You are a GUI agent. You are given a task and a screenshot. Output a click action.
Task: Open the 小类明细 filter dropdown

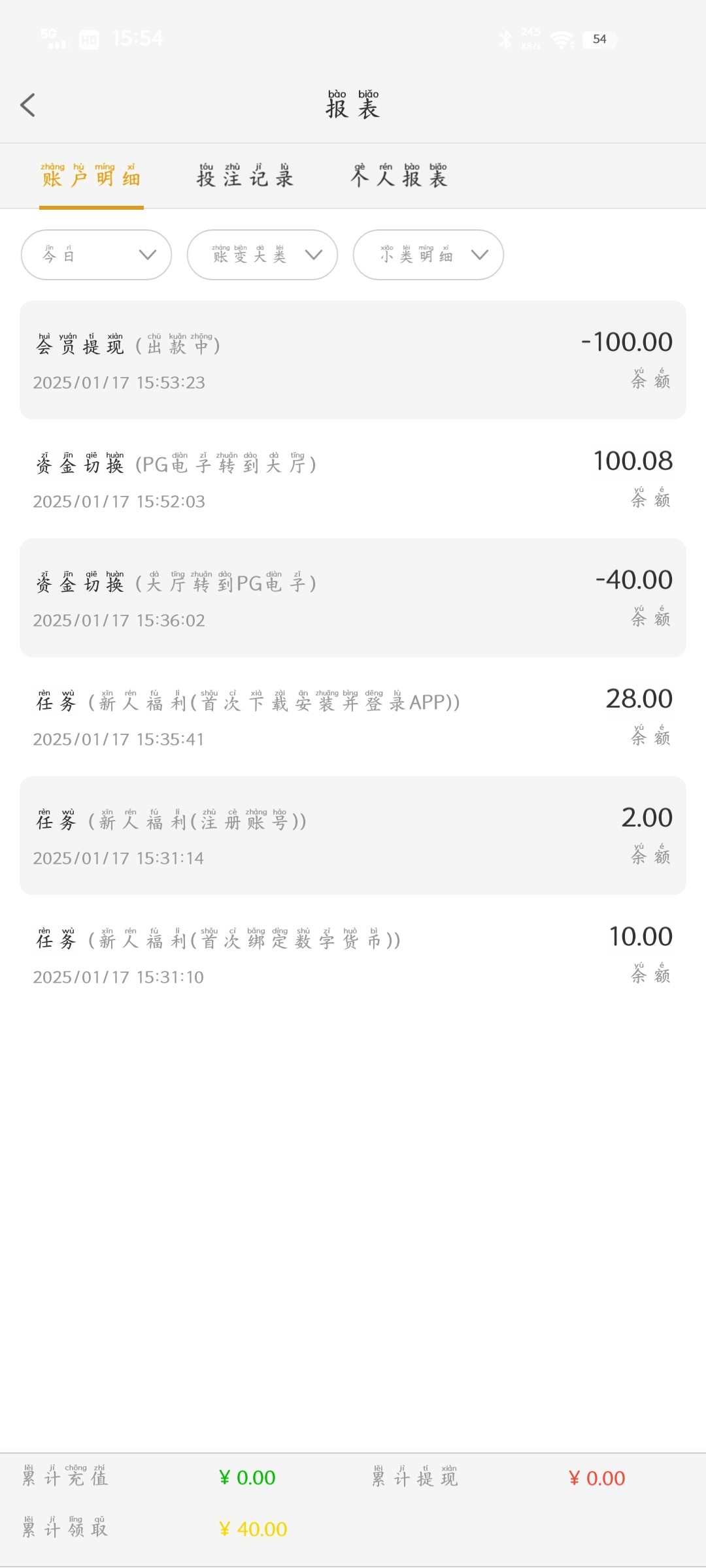coord(428,255)
